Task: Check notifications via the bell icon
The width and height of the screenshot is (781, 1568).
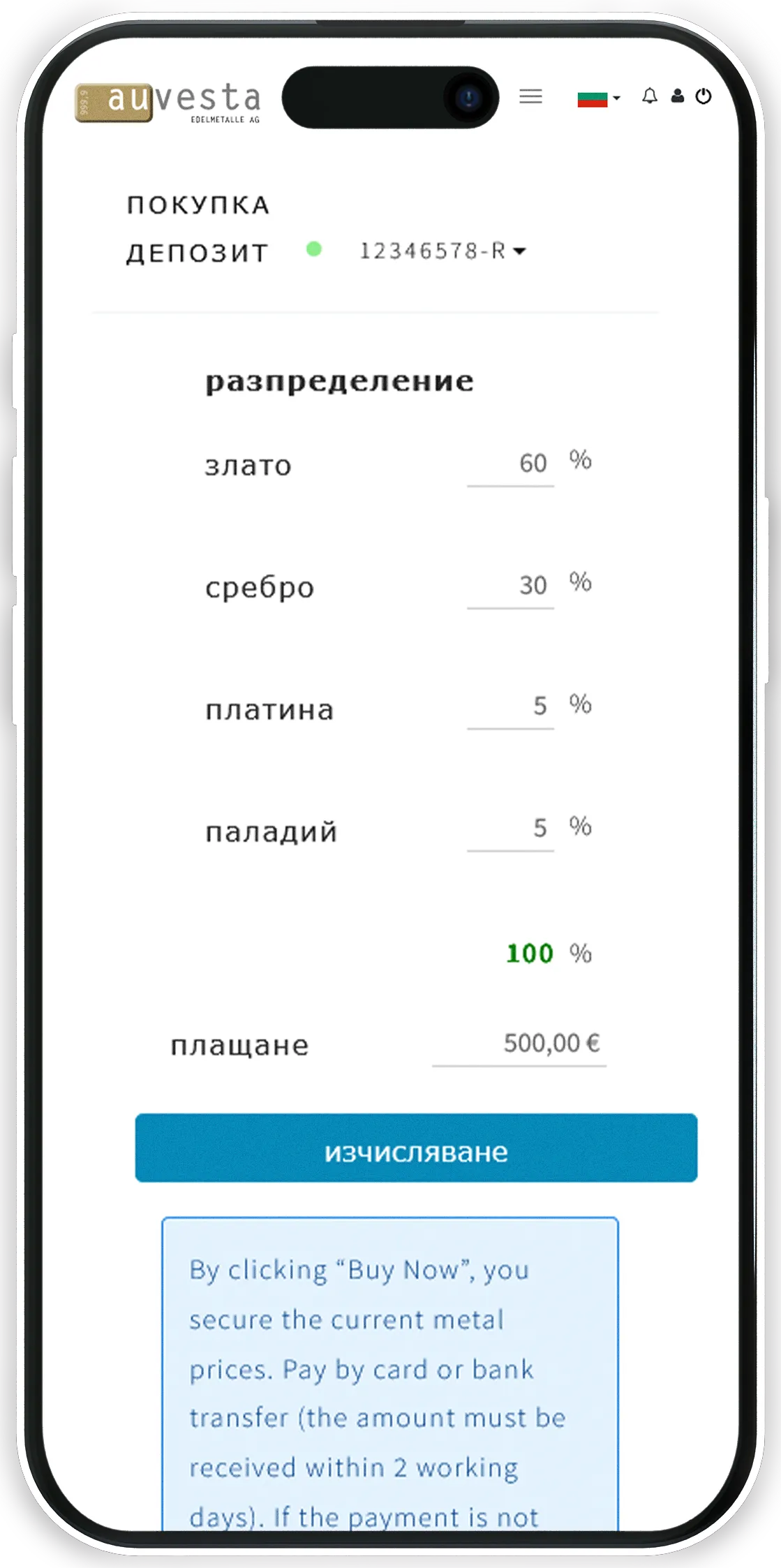Action: coord(650,98)
